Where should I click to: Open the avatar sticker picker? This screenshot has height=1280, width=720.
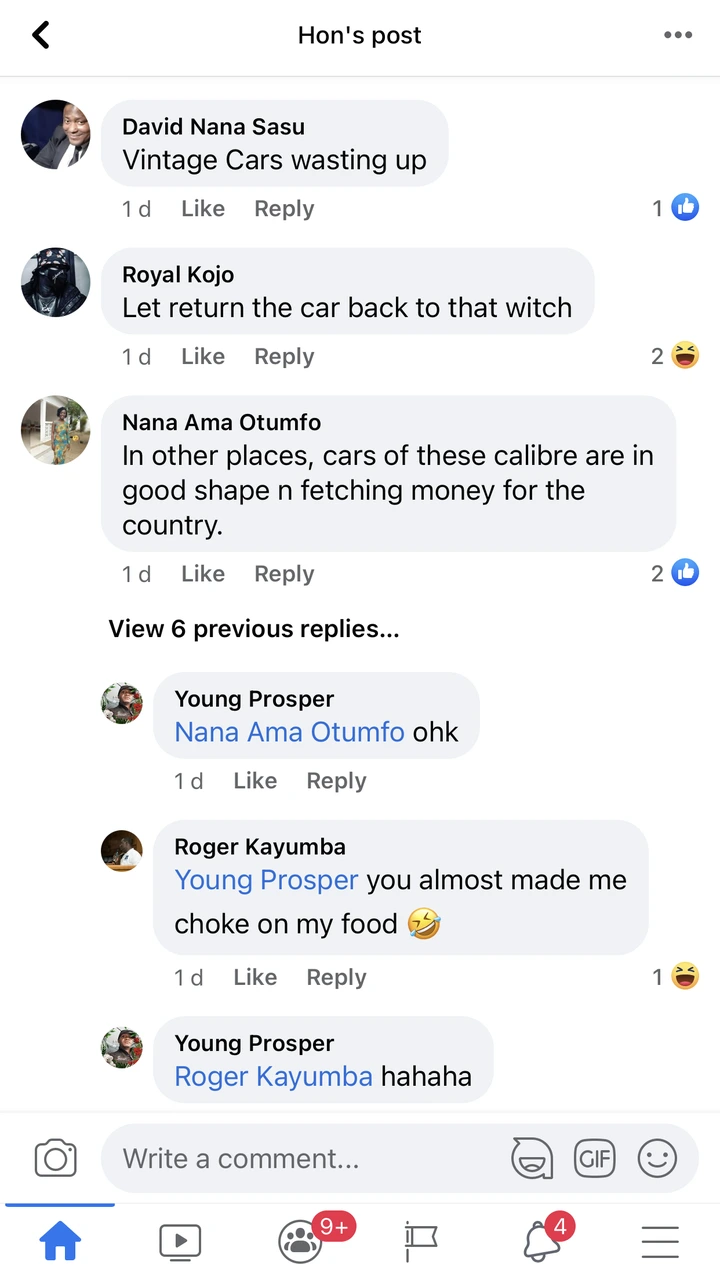click(532, 1159)
